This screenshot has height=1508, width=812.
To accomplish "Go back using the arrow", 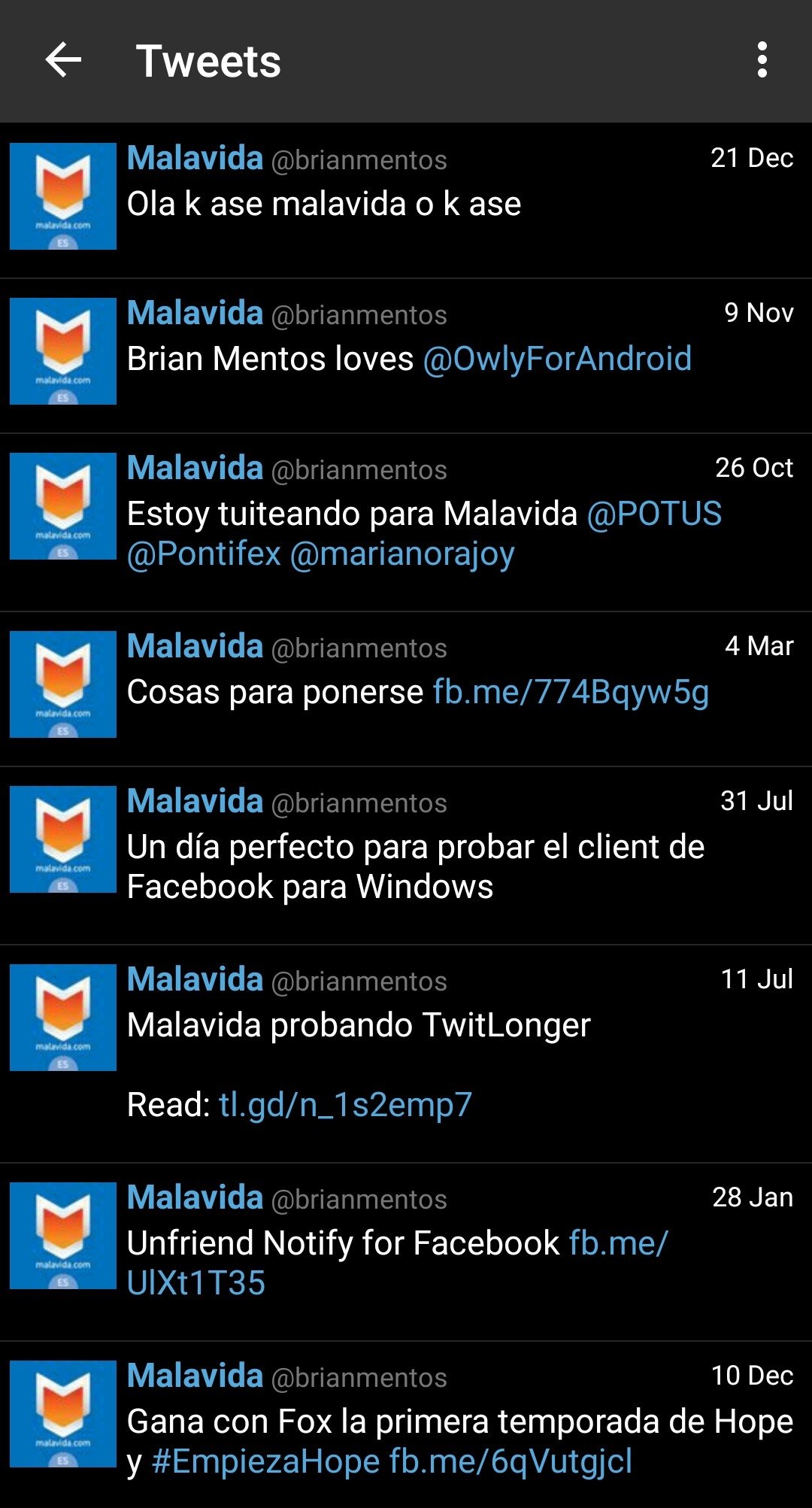I will (x=63, y=60).
